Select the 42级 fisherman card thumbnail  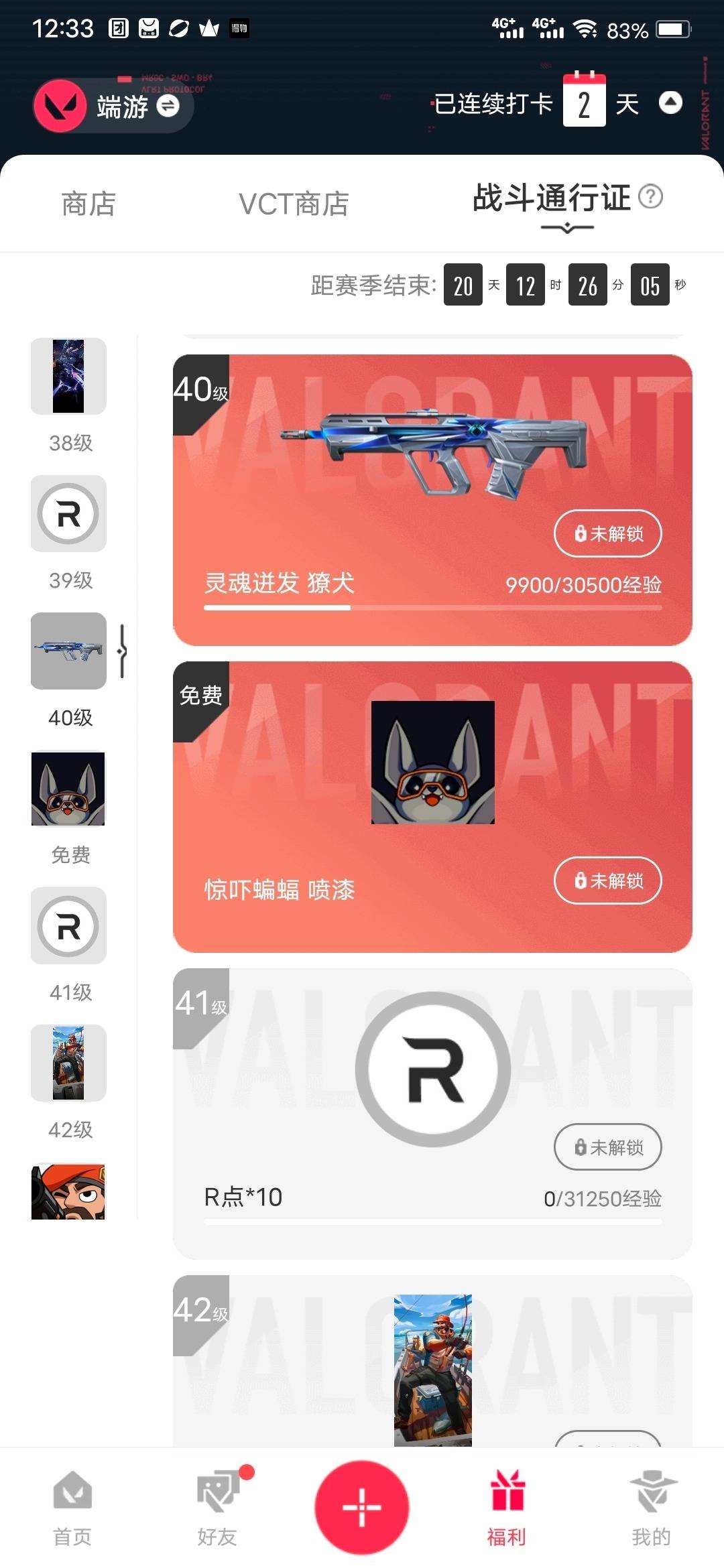click(x=67, y=1064)
